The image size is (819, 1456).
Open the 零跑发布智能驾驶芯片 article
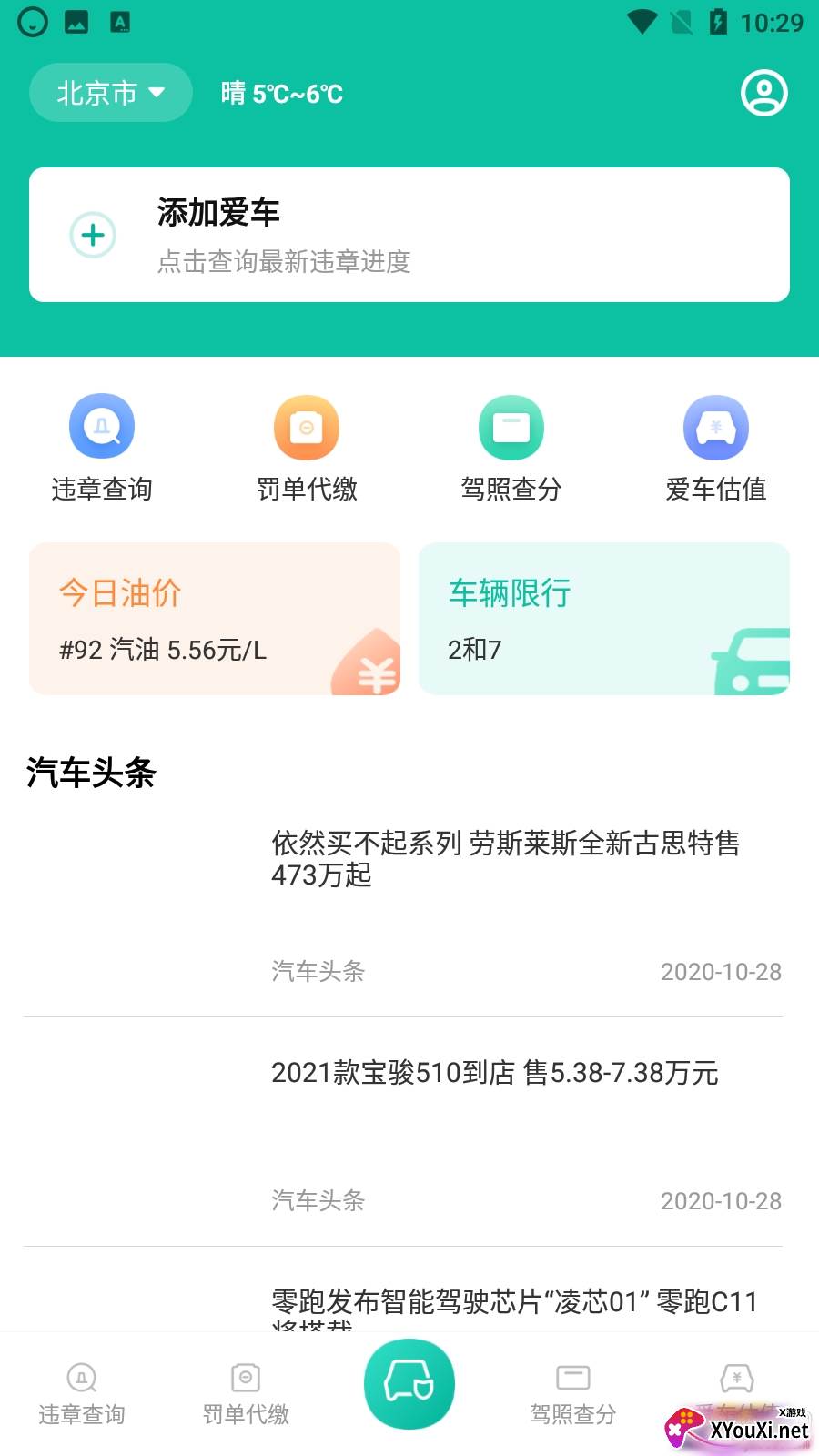[x=514, y=1303]
